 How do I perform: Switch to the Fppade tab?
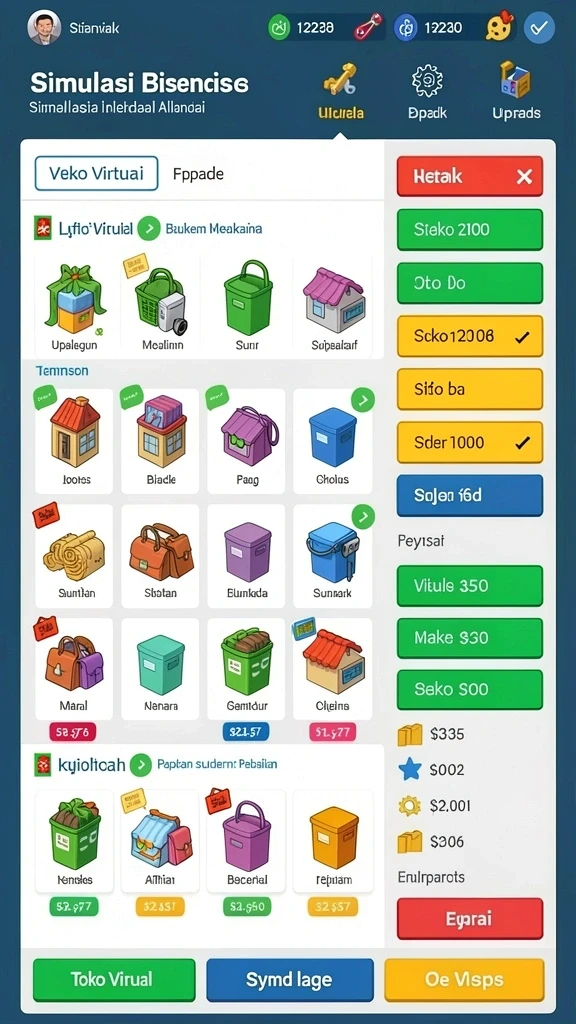(x=198, y=174)
